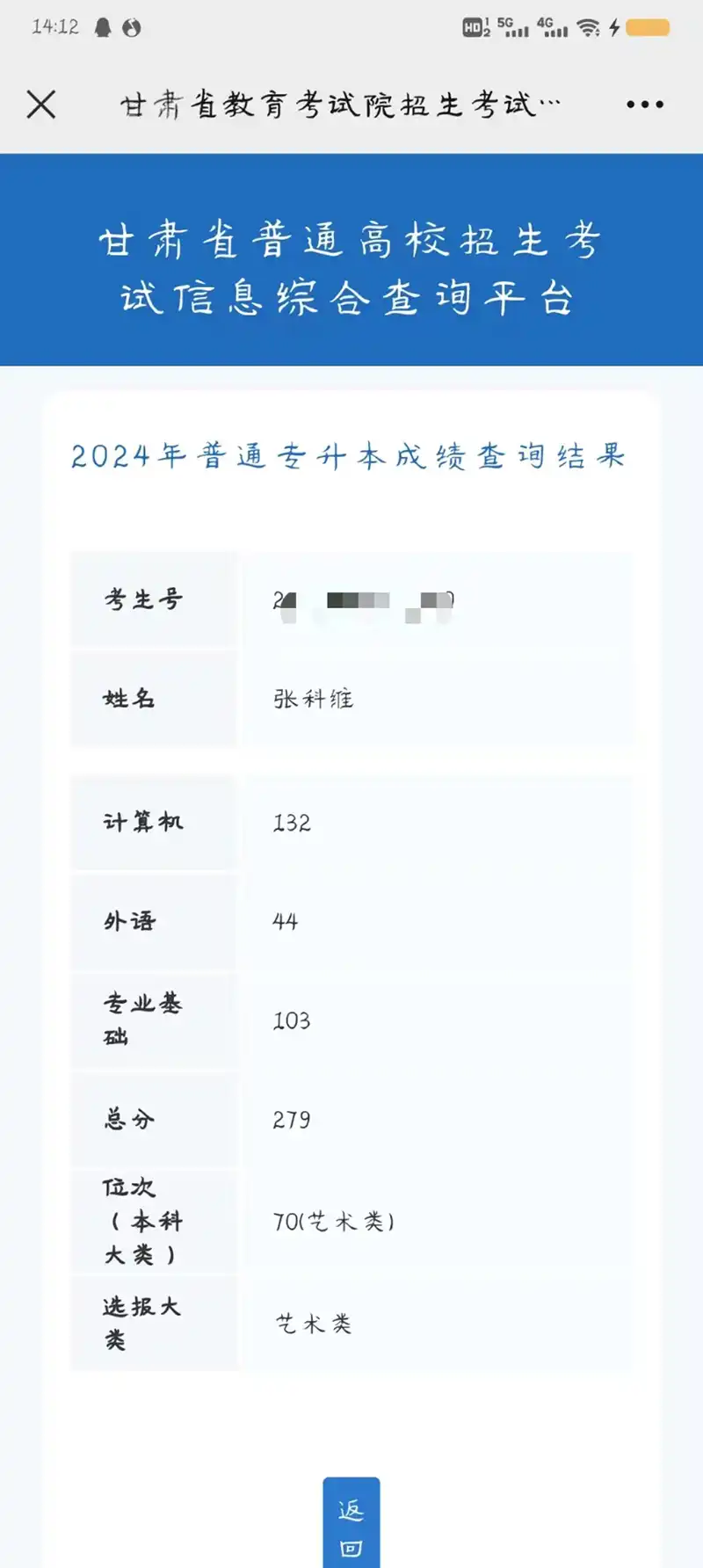Screen dimensions: 703x1568
Task: Close the exam results webpage
Action: [x=41, y=105]
